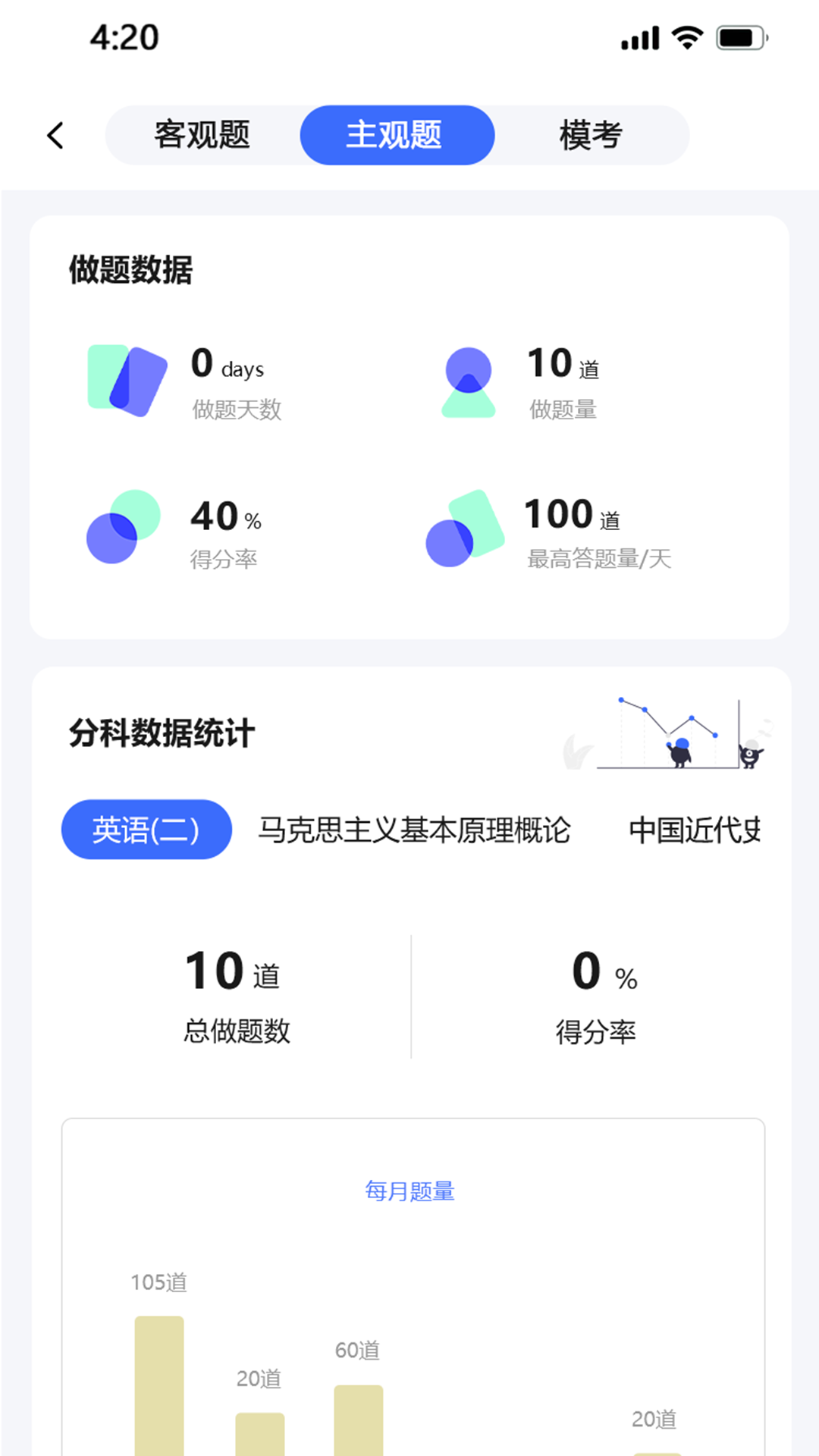The image size is (819, 1456).
Task: Click the 做题量 person icon
Action: coord(470,381)
